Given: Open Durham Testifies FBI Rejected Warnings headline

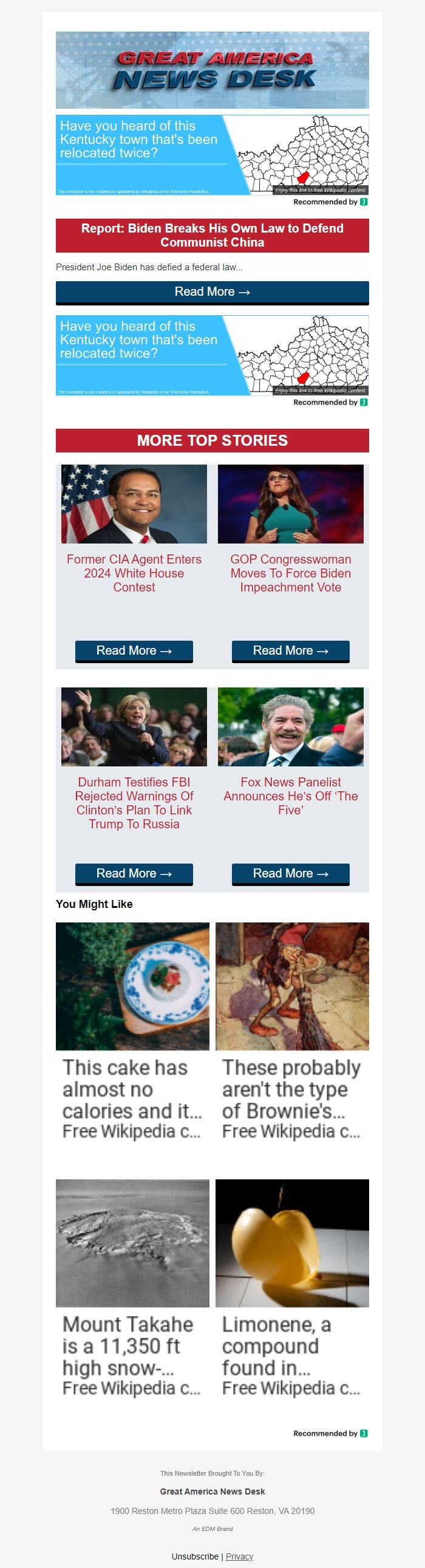Looking at the screenshot, I should (134, 802).
